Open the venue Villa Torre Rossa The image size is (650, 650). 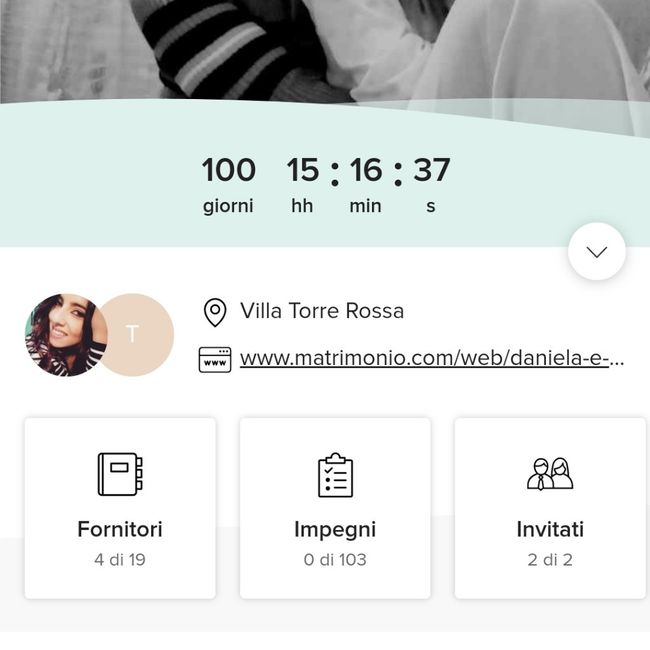tap(321, 311)
